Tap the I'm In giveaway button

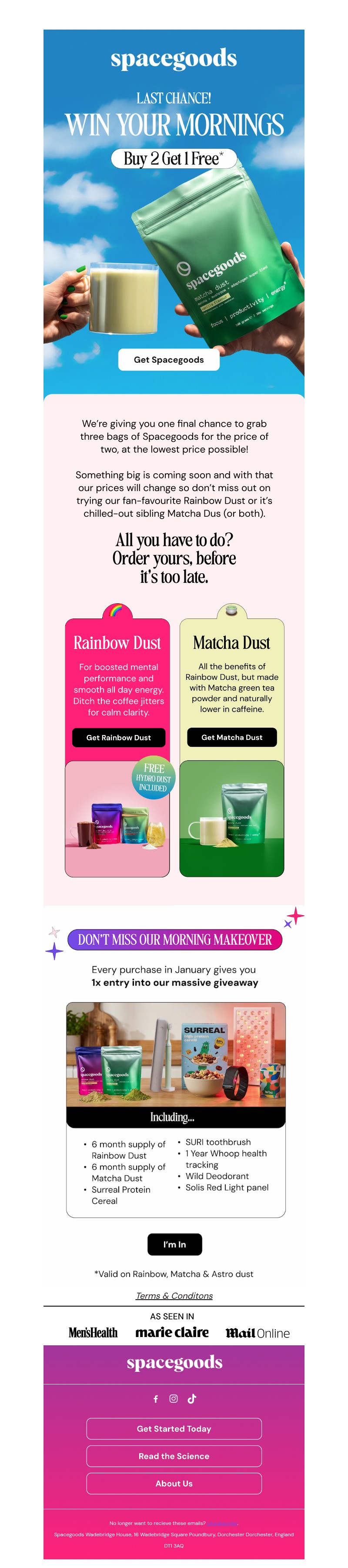pyautogui.click(x=174, y=1244)
